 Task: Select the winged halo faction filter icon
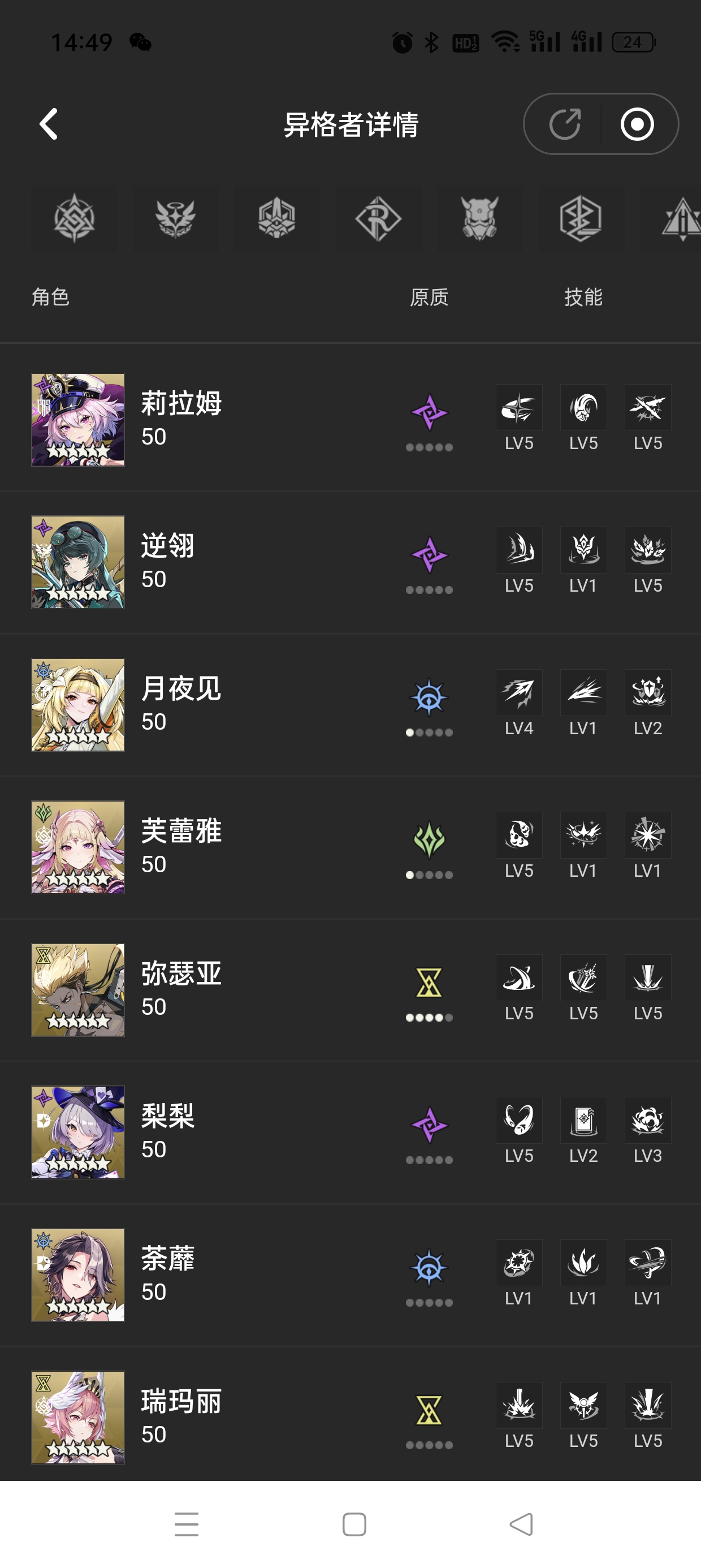(x=175, y=218)
